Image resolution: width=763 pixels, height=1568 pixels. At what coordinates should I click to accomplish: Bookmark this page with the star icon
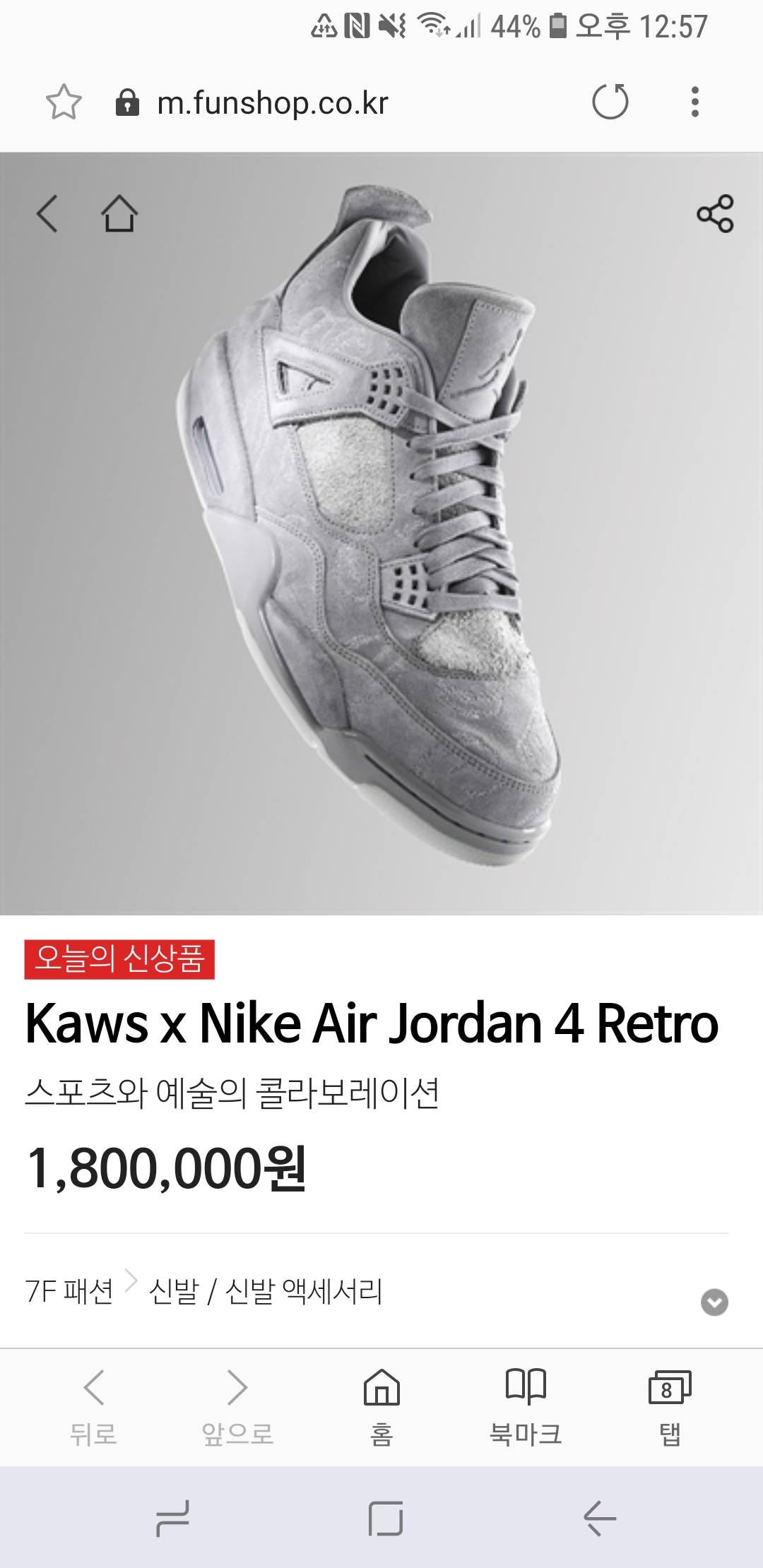tap(64, 102)
